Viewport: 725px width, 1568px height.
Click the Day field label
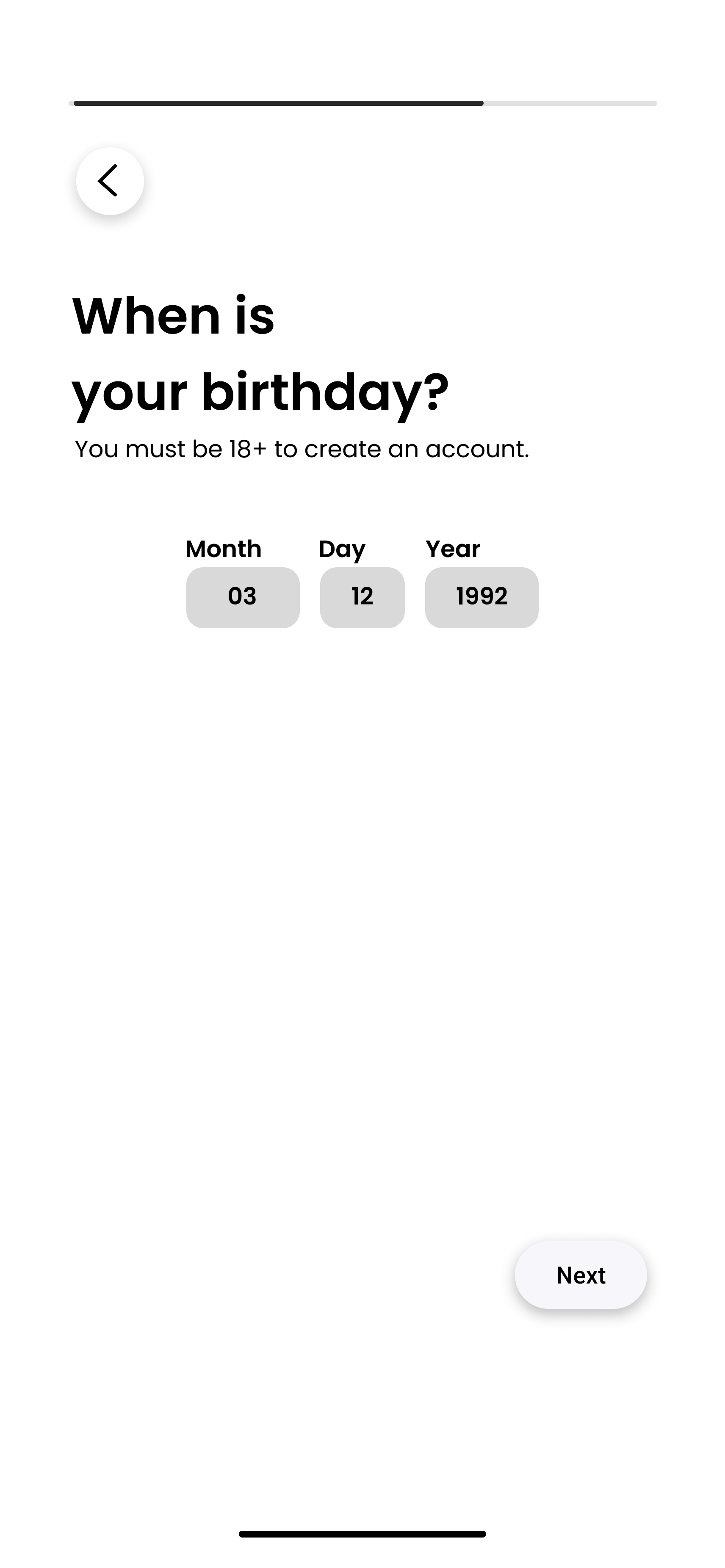point(341,549)
